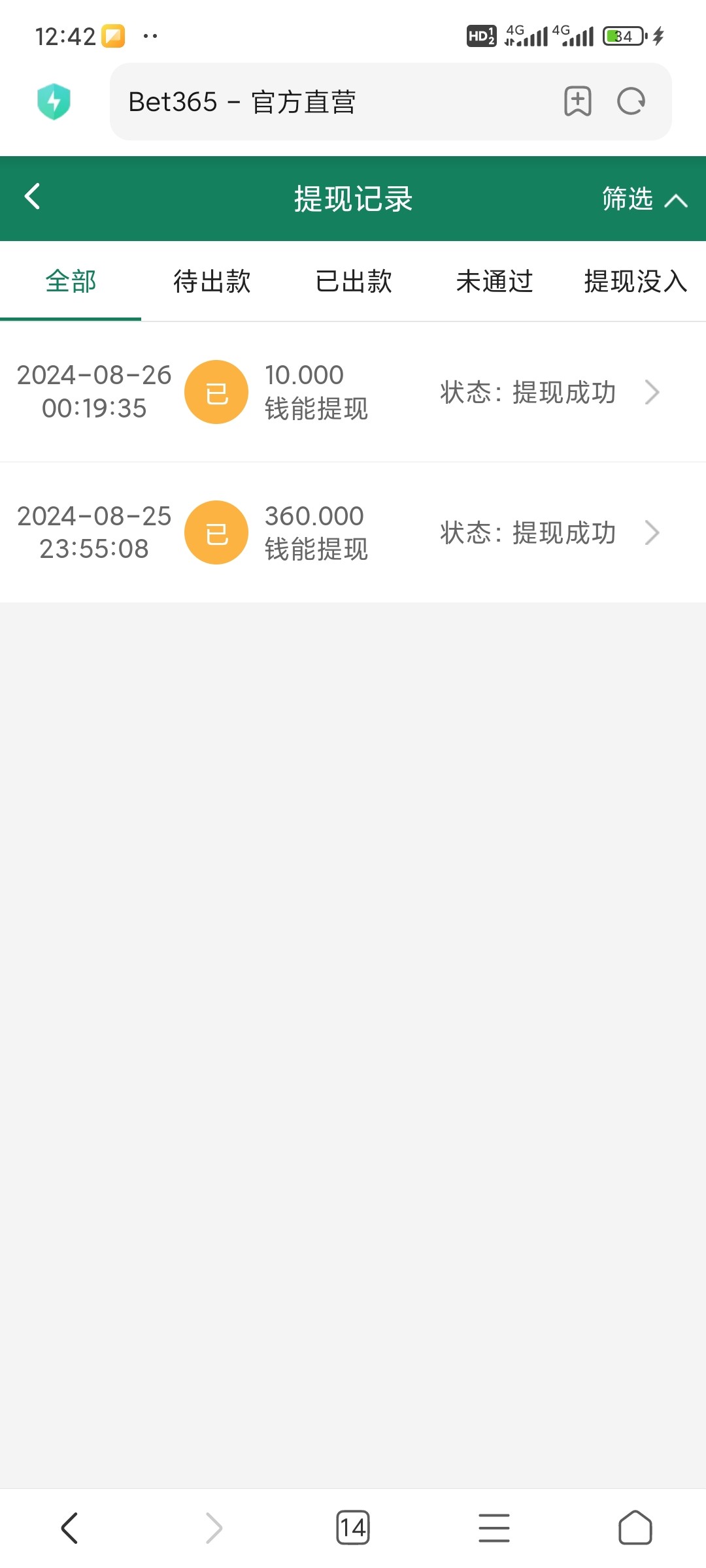
Task: Switch to the 已出款 tab
Action: point(353,282)
